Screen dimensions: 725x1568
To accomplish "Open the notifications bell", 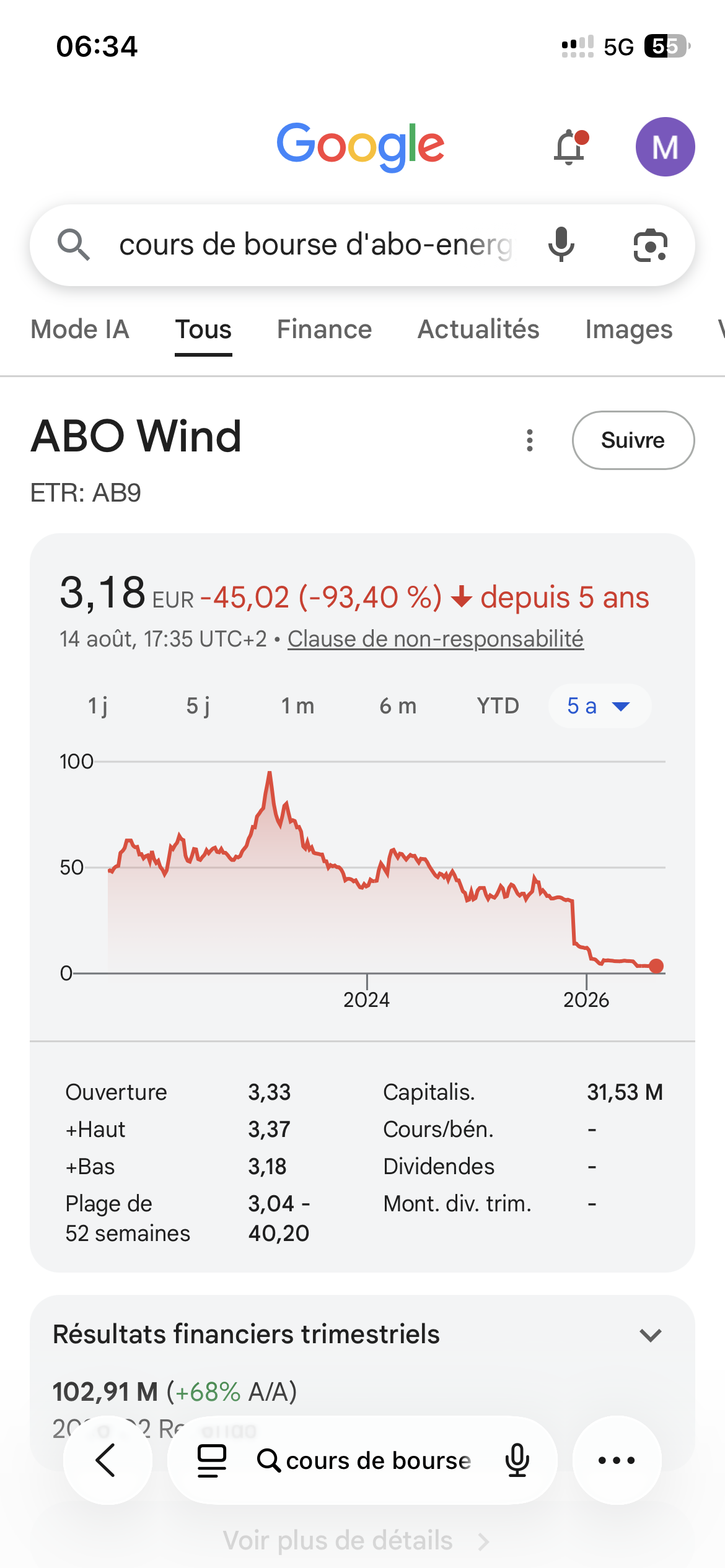I will point(570,147).
